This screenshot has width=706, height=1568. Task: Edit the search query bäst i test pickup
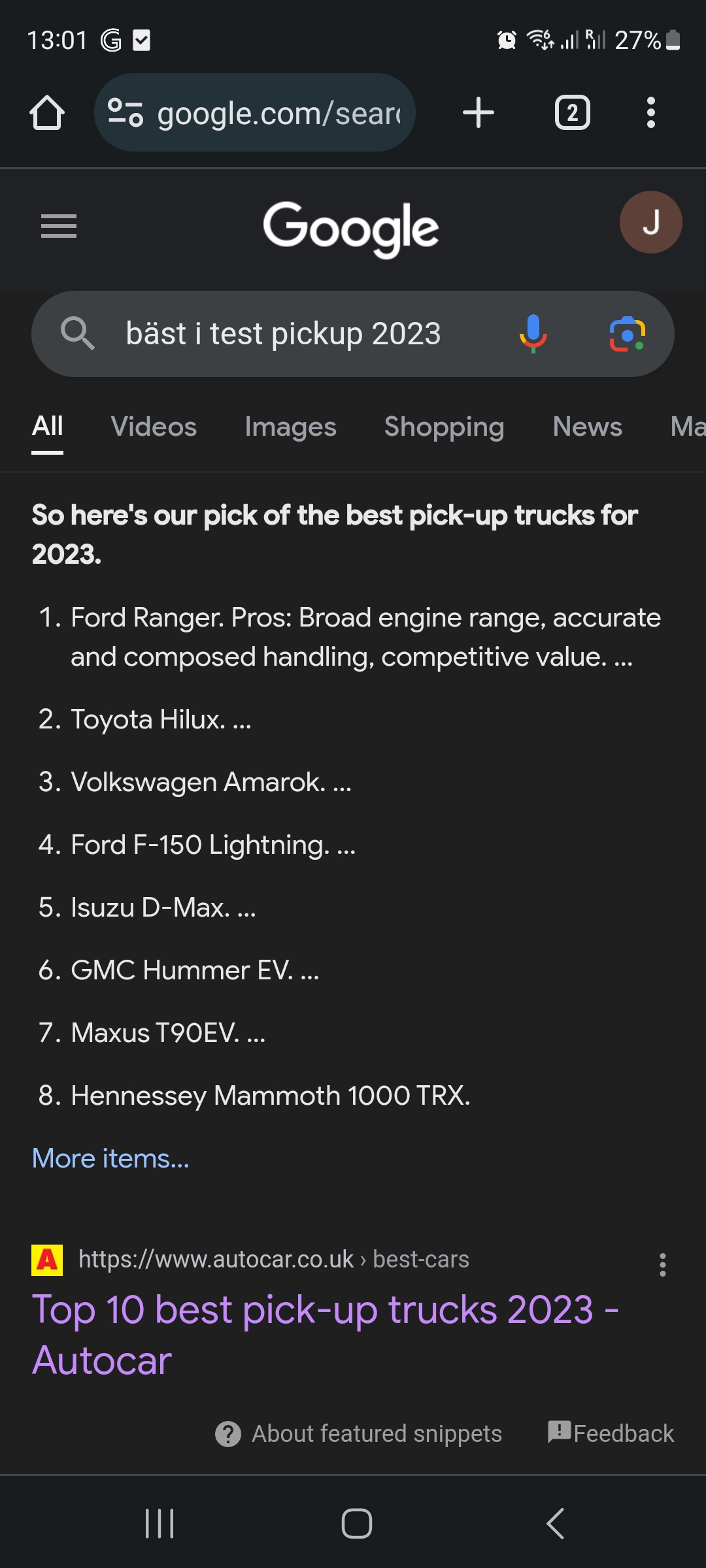click(283, 334)
